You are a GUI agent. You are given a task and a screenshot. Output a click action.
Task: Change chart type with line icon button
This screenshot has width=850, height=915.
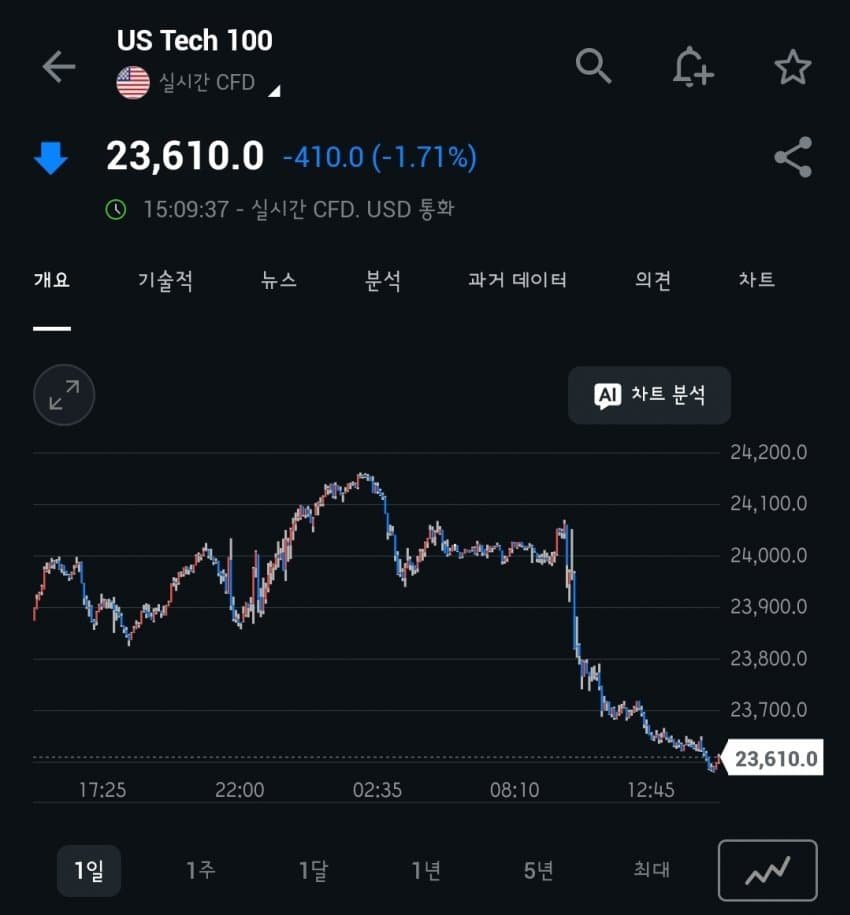click(x=767, y=870)
